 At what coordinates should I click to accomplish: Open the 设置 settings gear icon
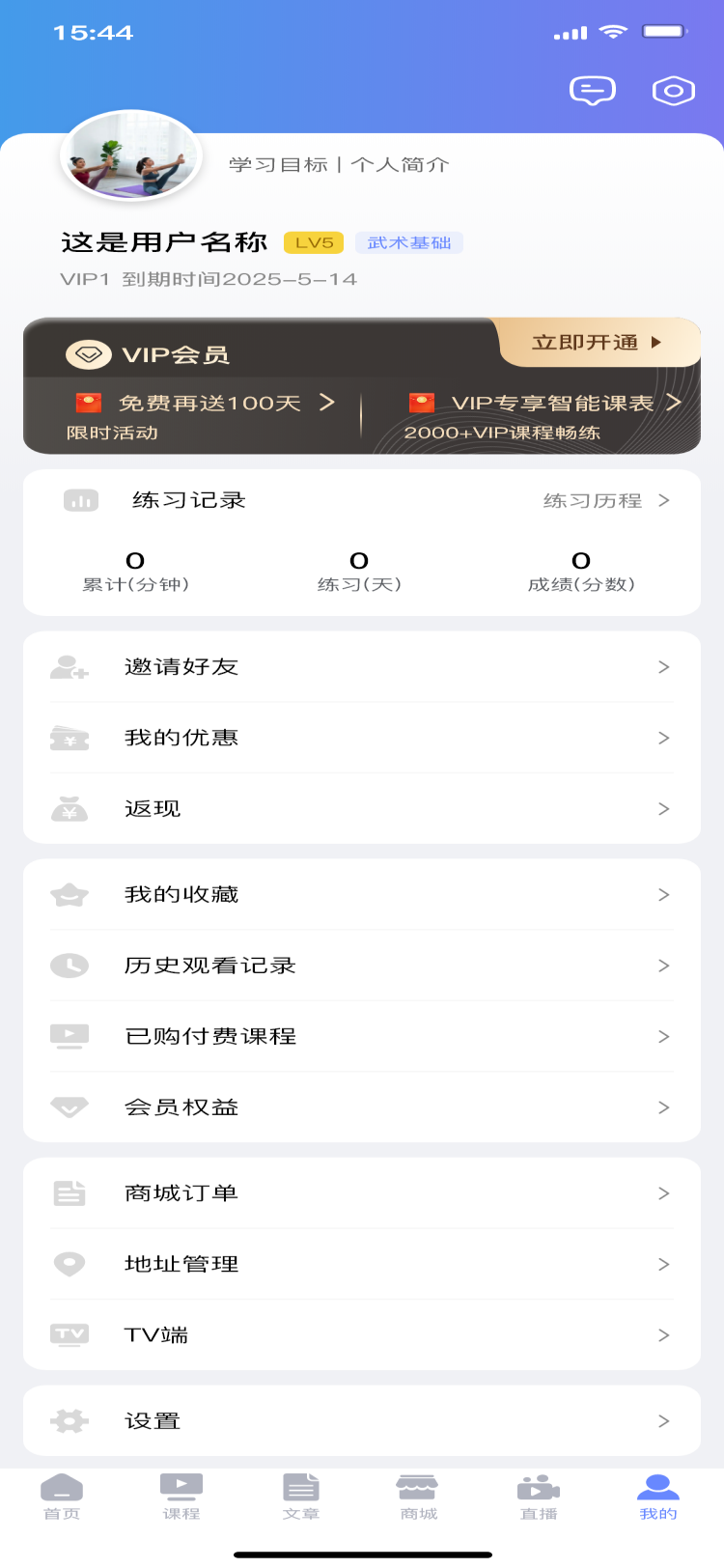coord(70,1420)
